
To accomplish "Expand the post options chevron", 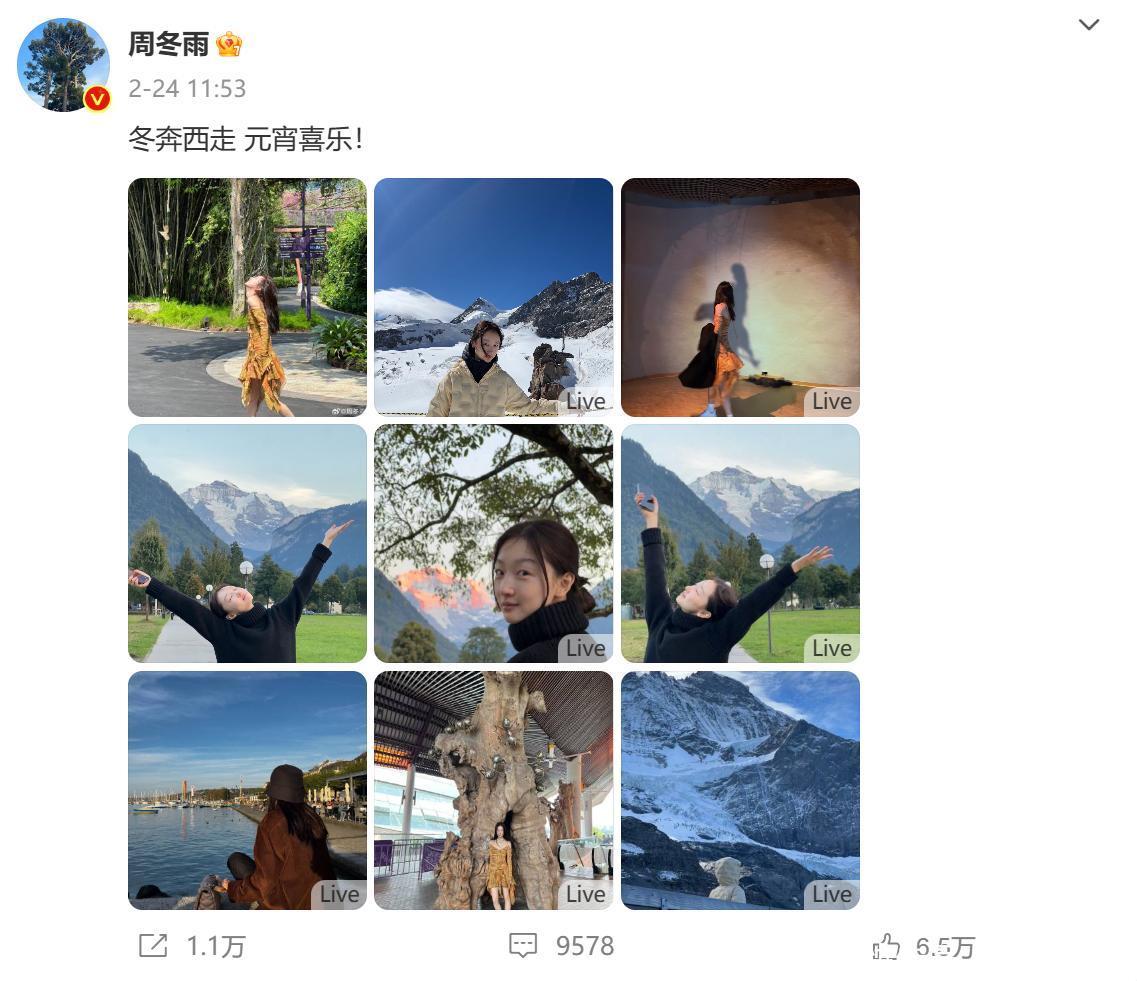I will click(1089, 25).
